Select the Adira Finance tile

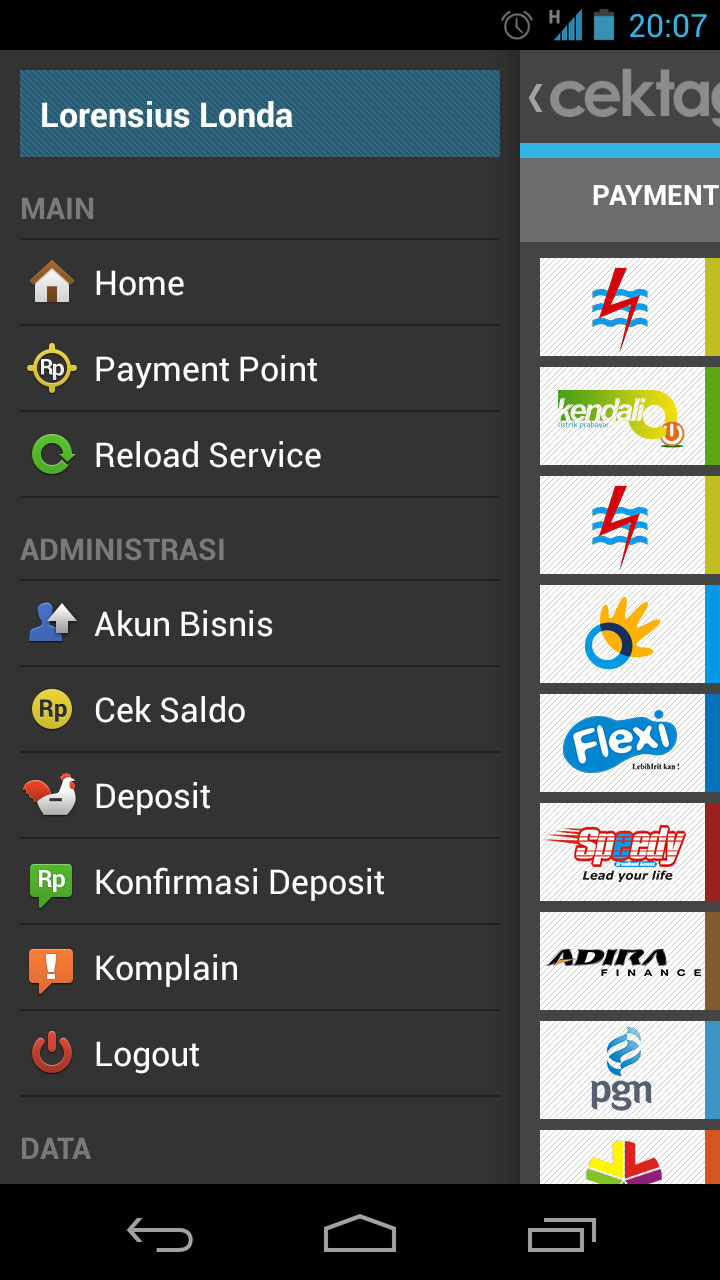point(622,961)
